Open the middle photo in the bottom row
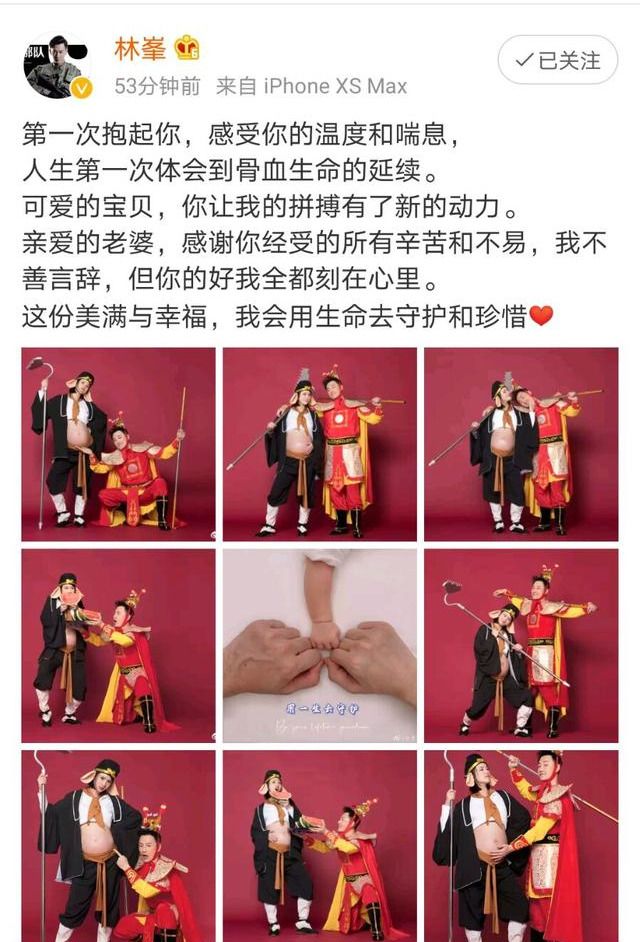This screenshot has width=640, height=942. coord(320,845)
